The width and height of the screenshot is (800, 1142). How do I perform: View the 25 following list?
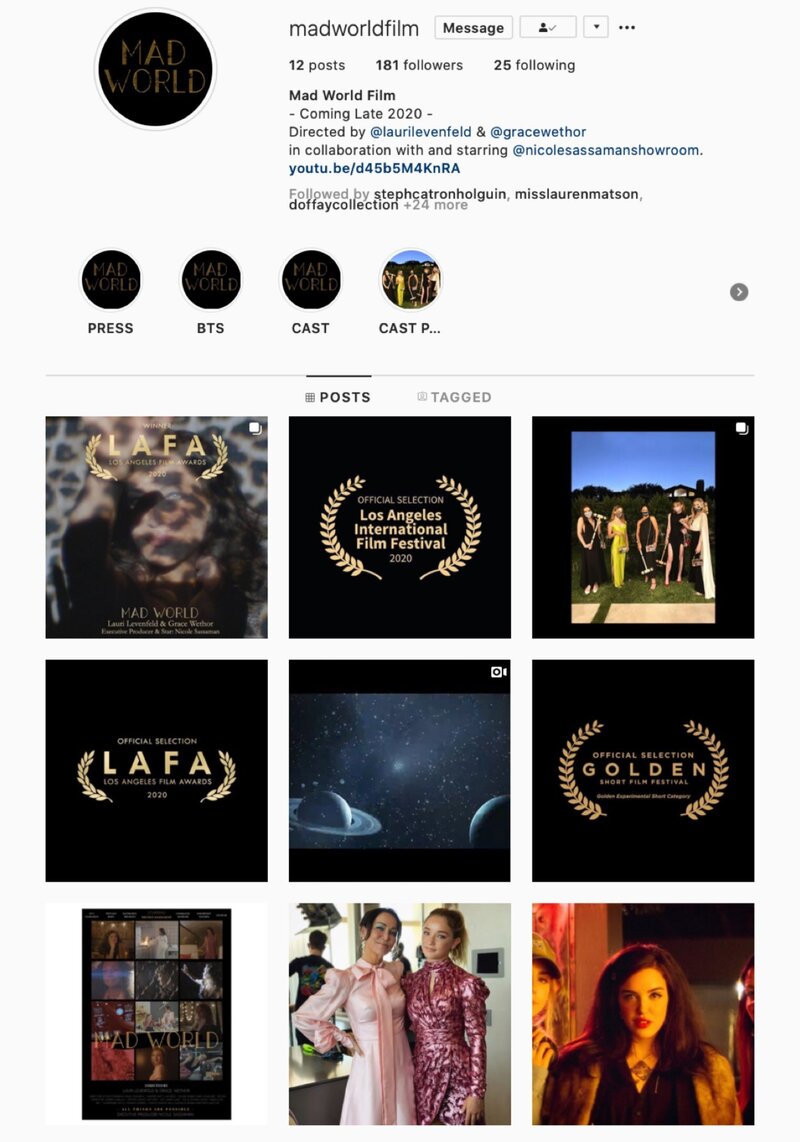click(534, 65)
